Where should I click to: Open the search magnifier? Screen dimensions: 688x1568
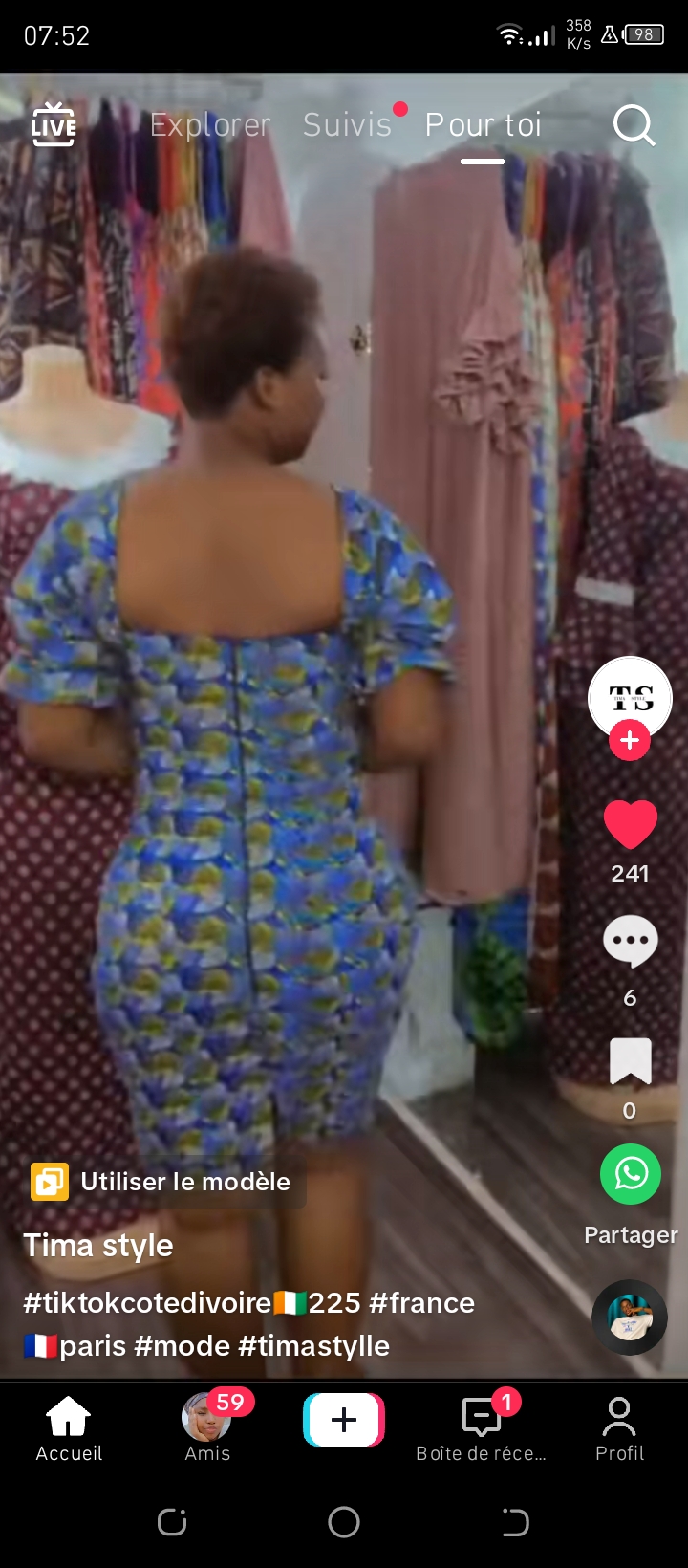pyautogui.click(x=634, y=125)
